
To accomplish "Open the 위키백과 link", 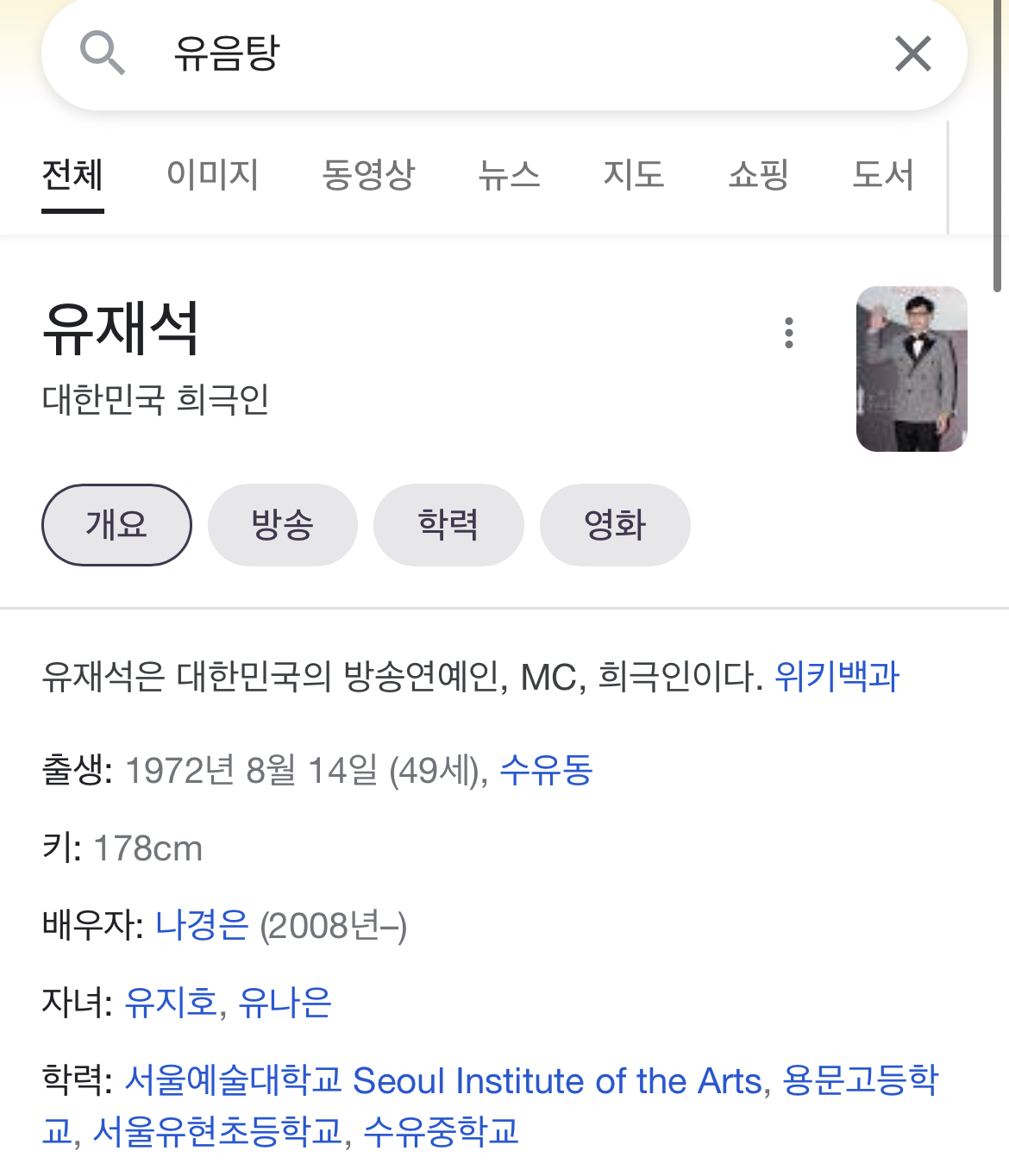I will 837,677.
